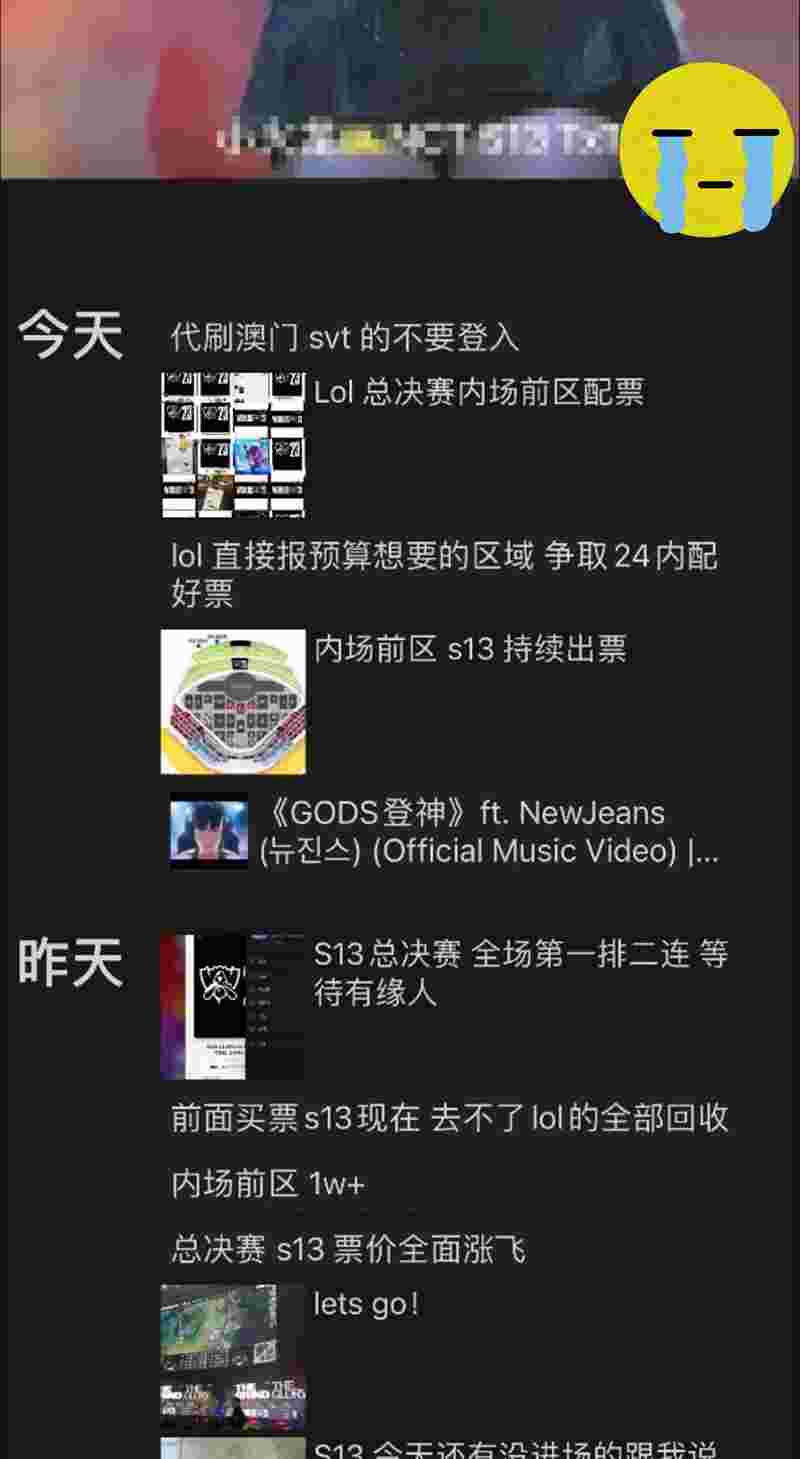
Task: Open the Lol 总决赛内场前区配票 post
Action: [478, 392]
